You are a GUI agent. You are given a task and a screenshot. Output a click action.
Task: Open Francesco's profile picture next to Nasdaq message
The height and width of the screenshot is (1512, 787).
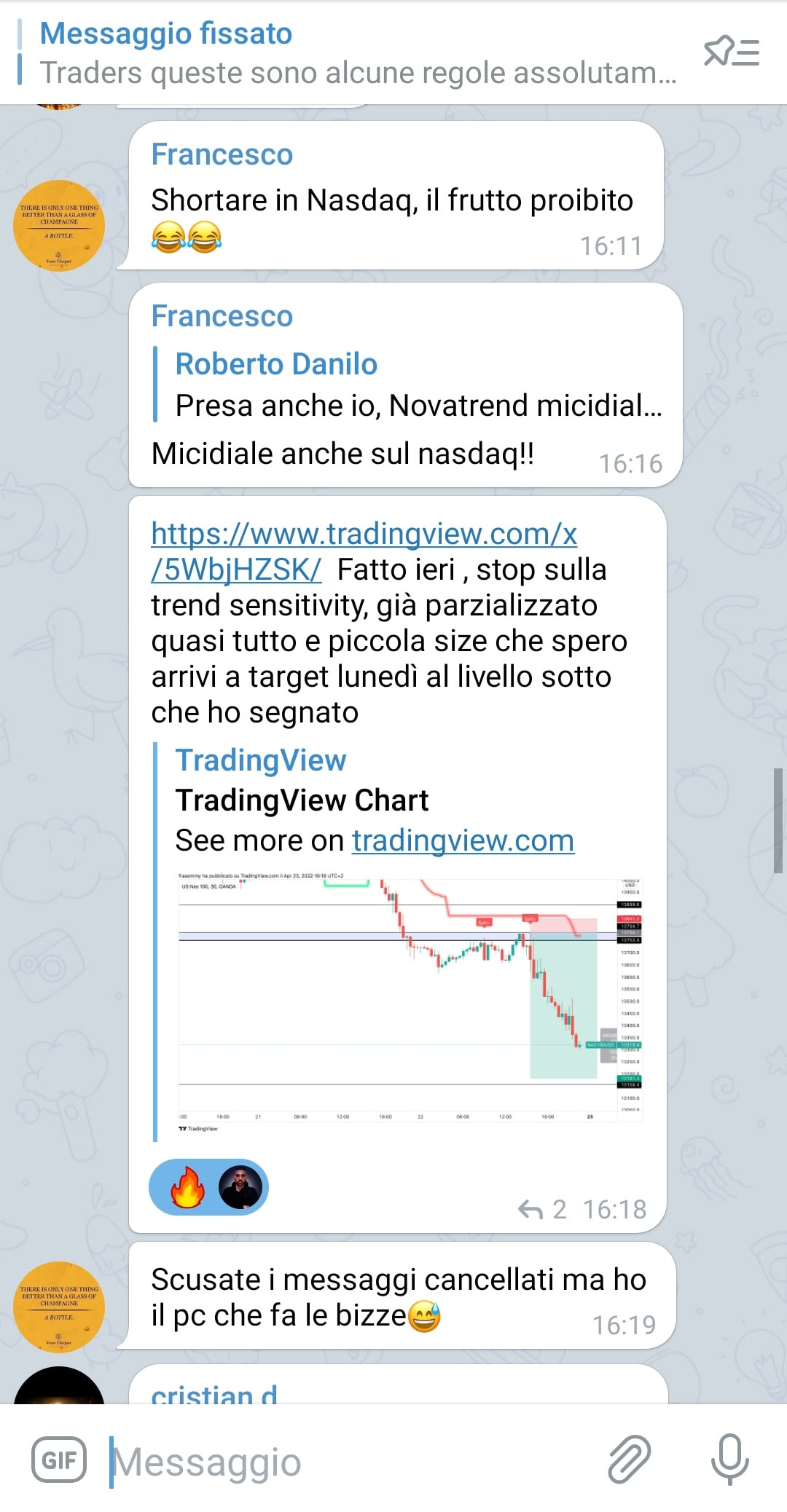(x=59, y=225)
